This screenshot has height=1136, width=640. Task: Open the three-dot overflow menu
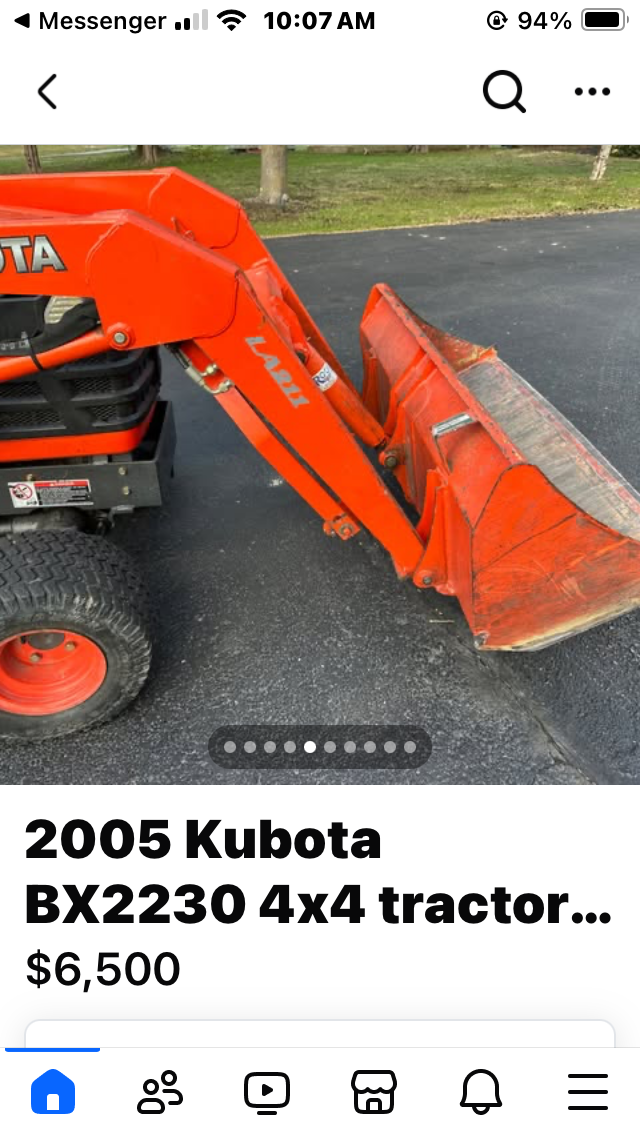[x=592, y=92]
